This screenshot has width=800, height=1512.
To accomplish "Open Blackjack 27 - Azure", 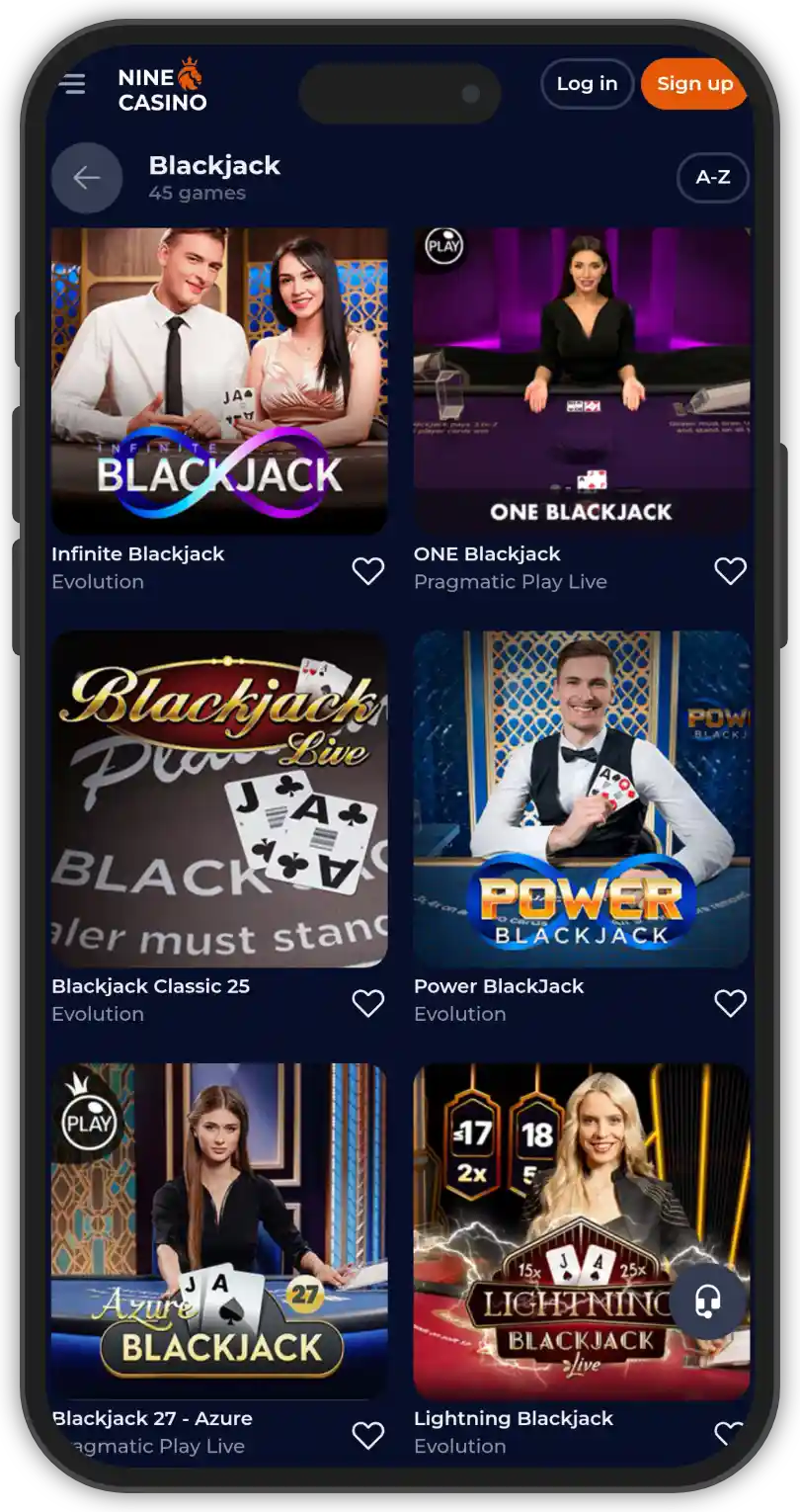I will 219,1230.
